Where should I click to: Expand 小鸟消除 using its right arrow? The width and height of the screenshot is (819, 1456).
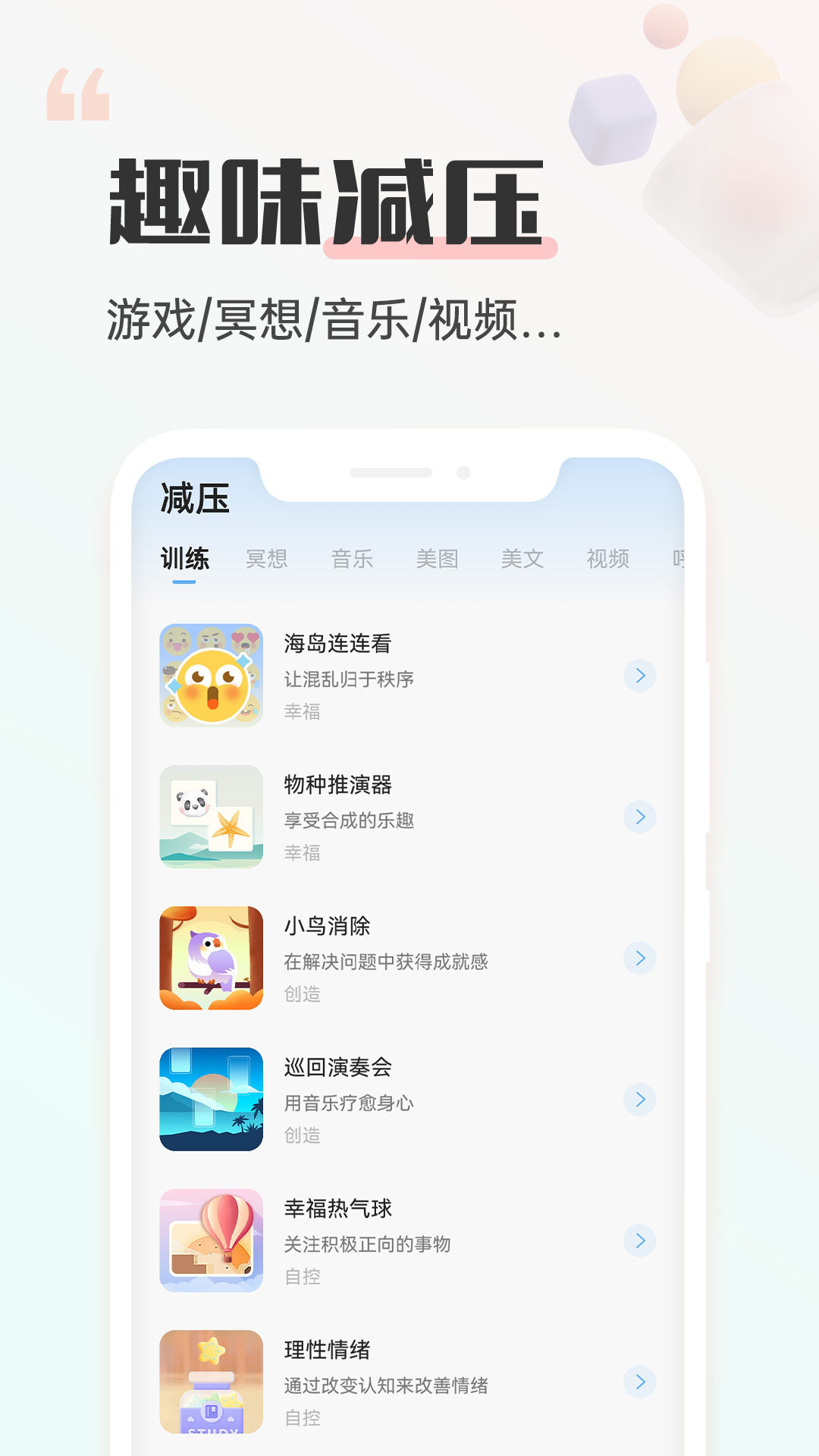(641, 957)
